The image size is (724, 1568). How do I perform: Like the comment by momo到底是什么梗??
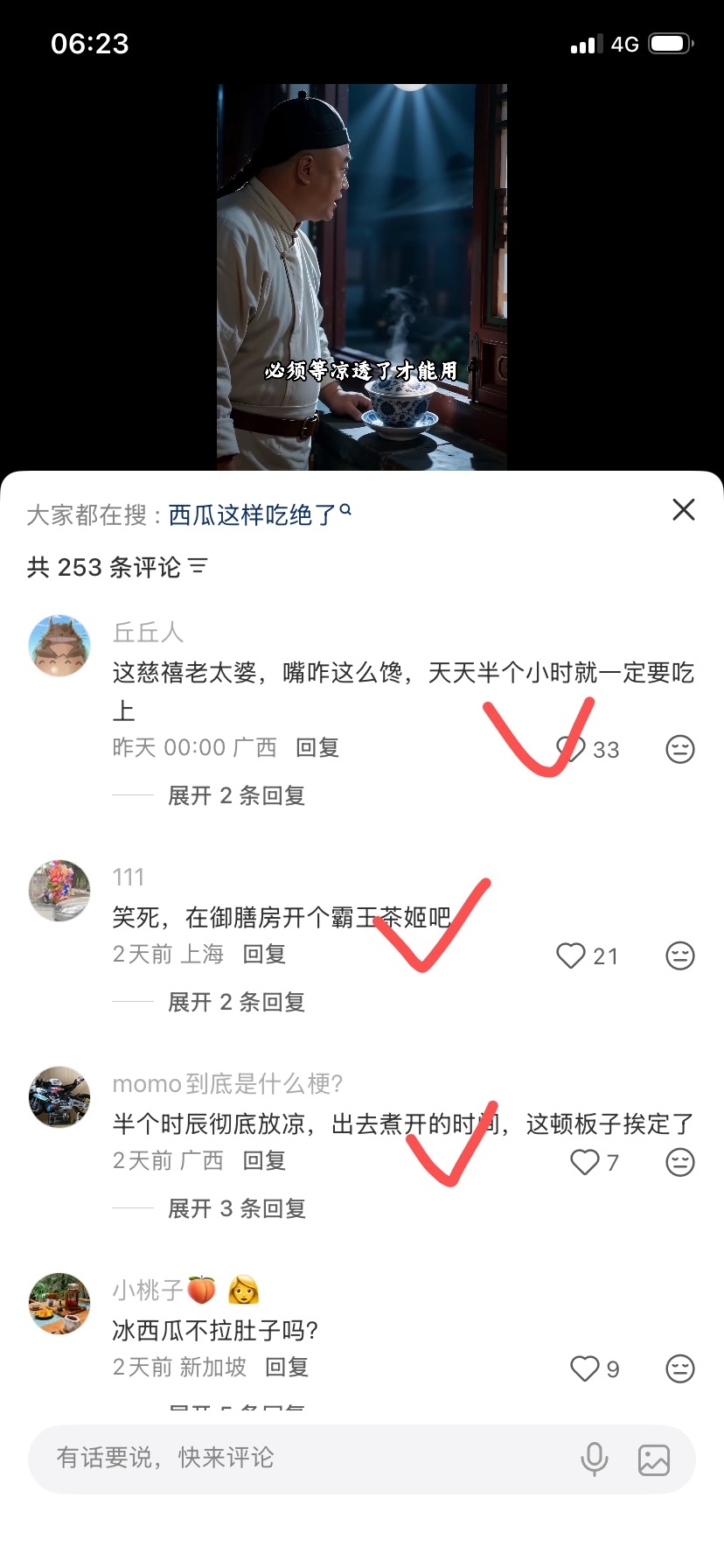point(584,1162)
